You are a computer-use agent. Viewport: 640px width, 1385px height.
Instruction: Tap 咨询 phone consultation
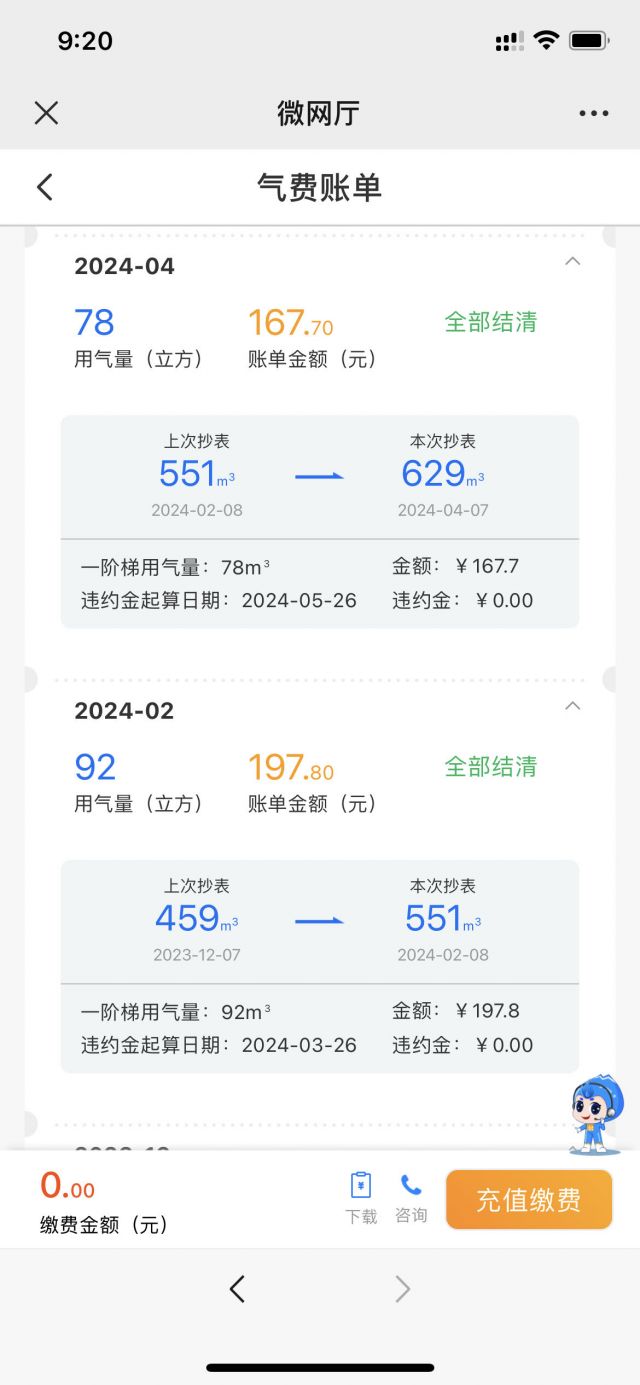point(411,1198)
